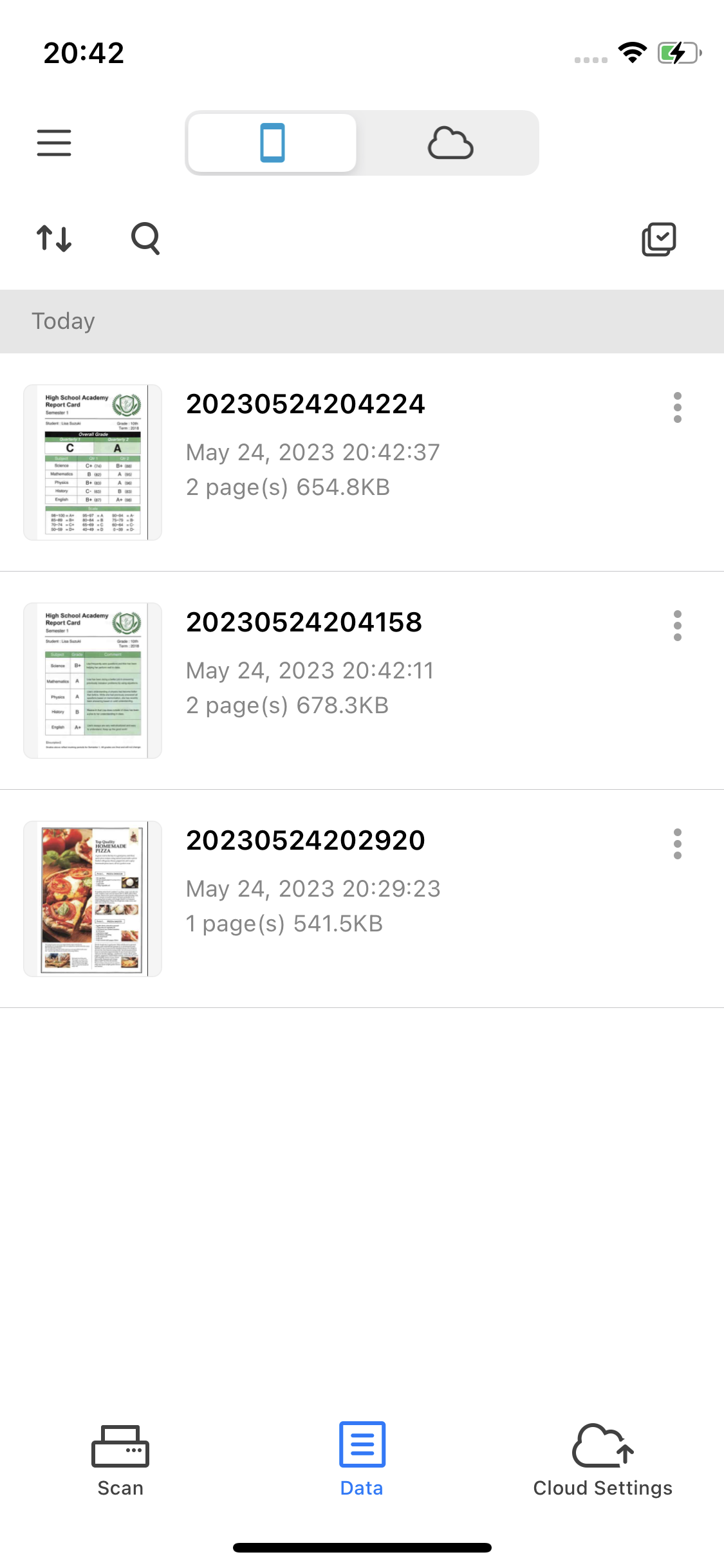Switch to local device storage view
Image resolution: width=724 pixels, height=1568 pixels.
pyautogui.click(x=272, y=143)
